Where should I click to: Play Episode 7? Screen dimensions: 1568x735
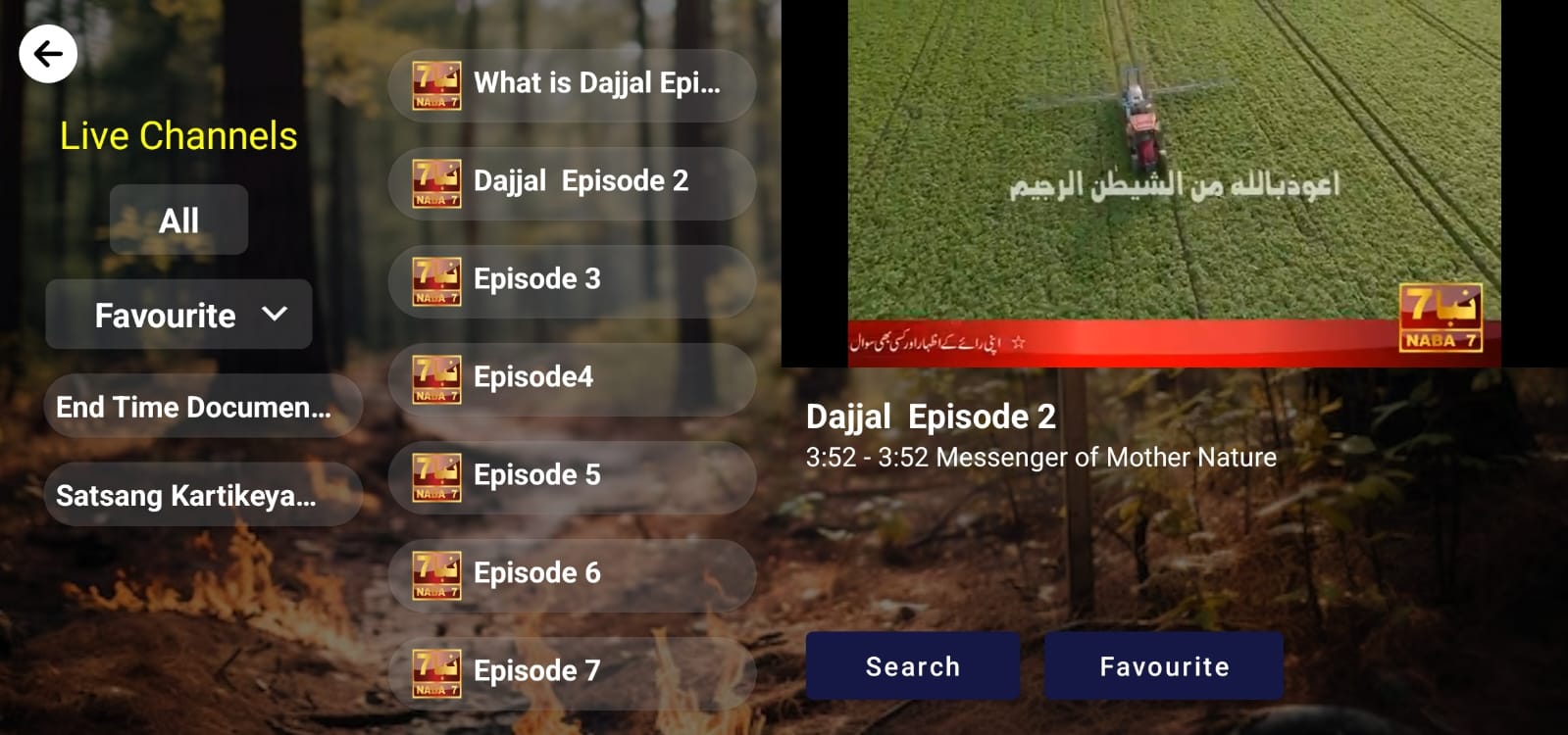point(572,672)
